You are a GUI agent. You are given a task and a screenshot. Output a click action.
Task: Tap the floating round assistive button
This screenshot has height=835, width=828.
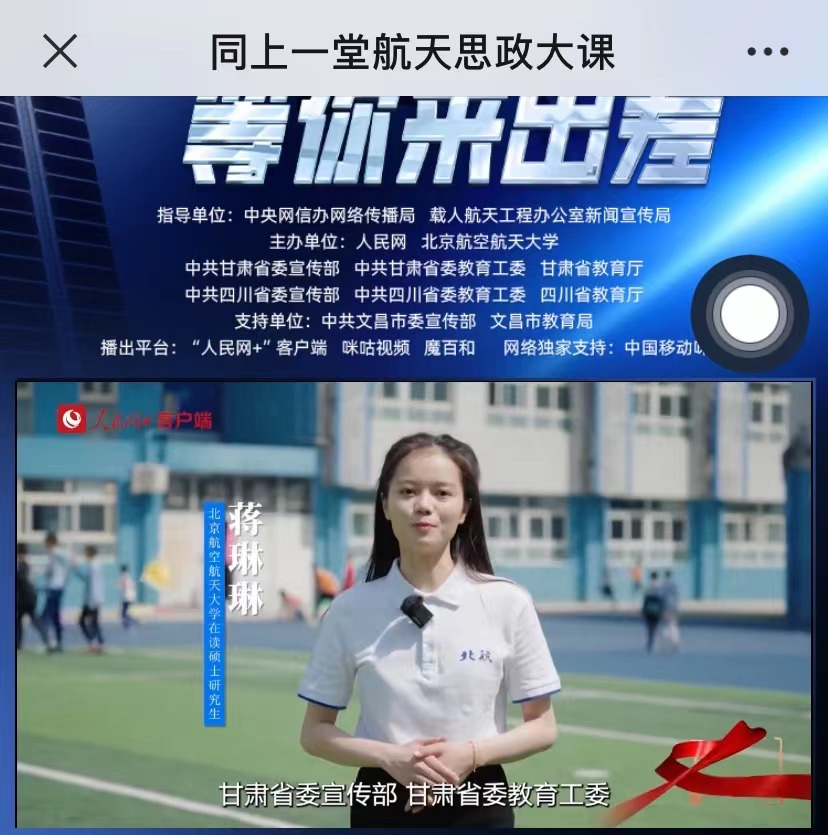749,314
